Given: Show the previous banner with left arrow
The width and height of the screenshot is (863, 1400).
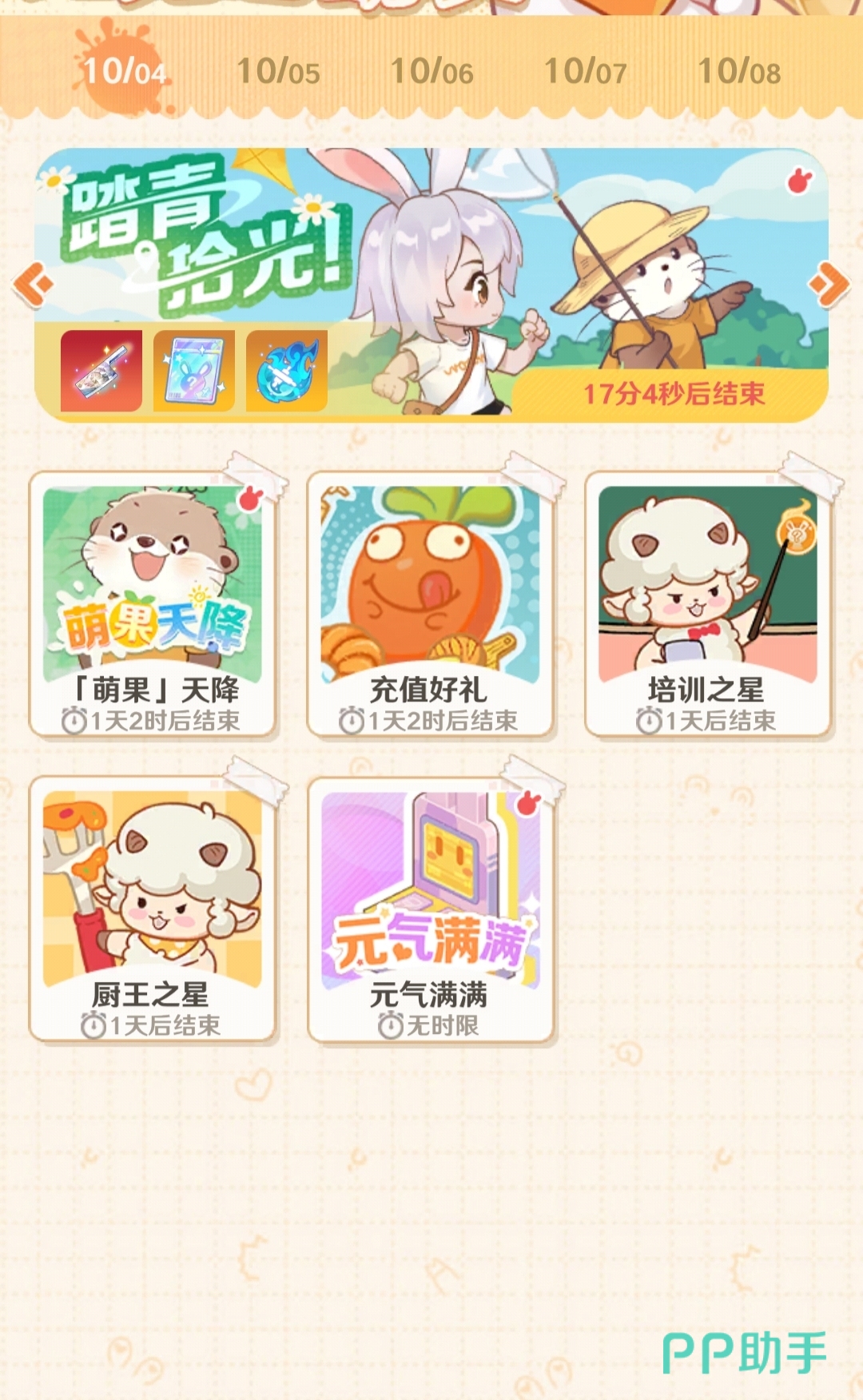Looking at the screenshot, I should (33, 284).
